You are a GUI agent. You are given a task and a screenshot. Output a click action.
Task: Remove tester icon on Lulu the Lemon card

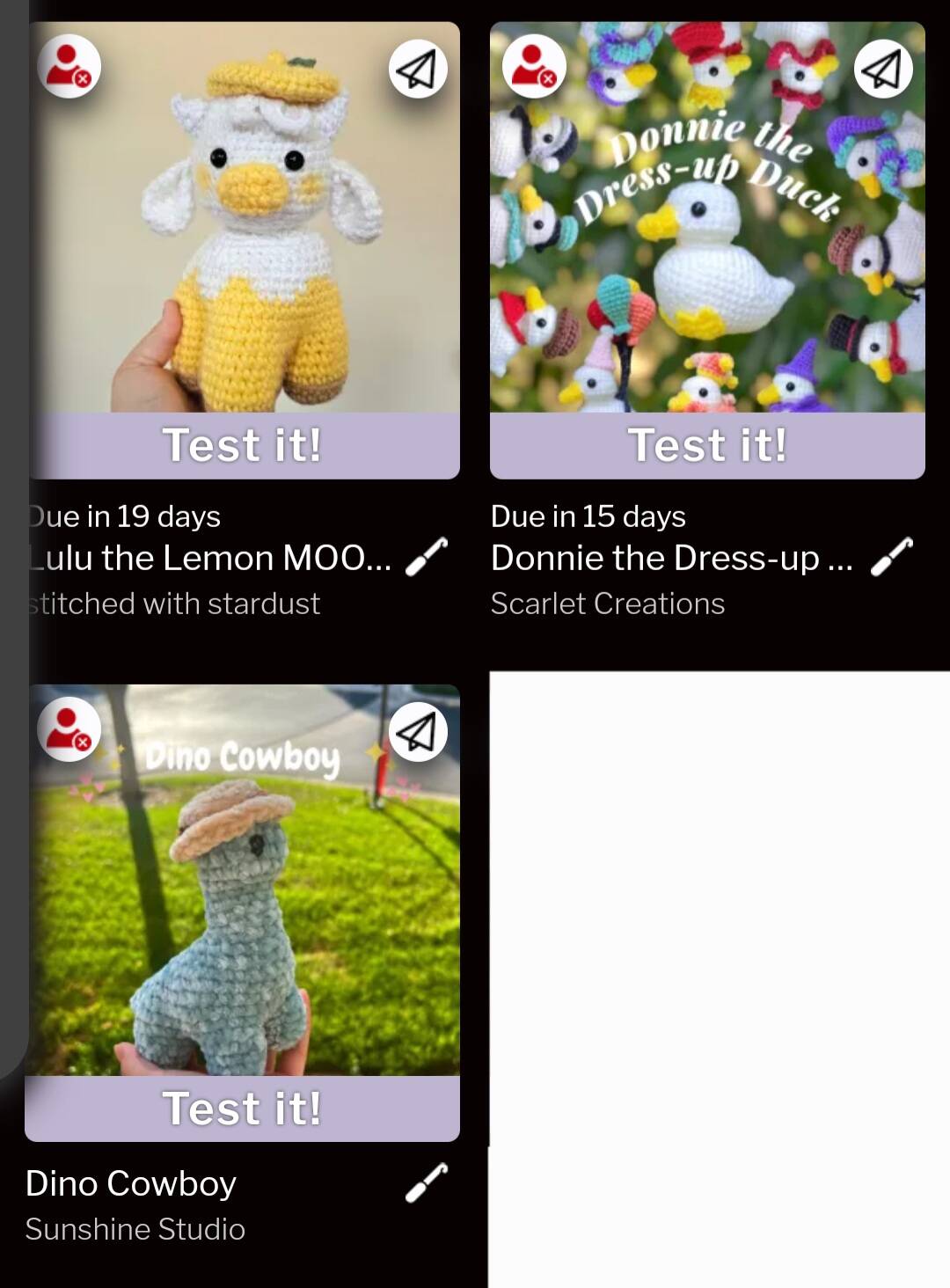69,66
